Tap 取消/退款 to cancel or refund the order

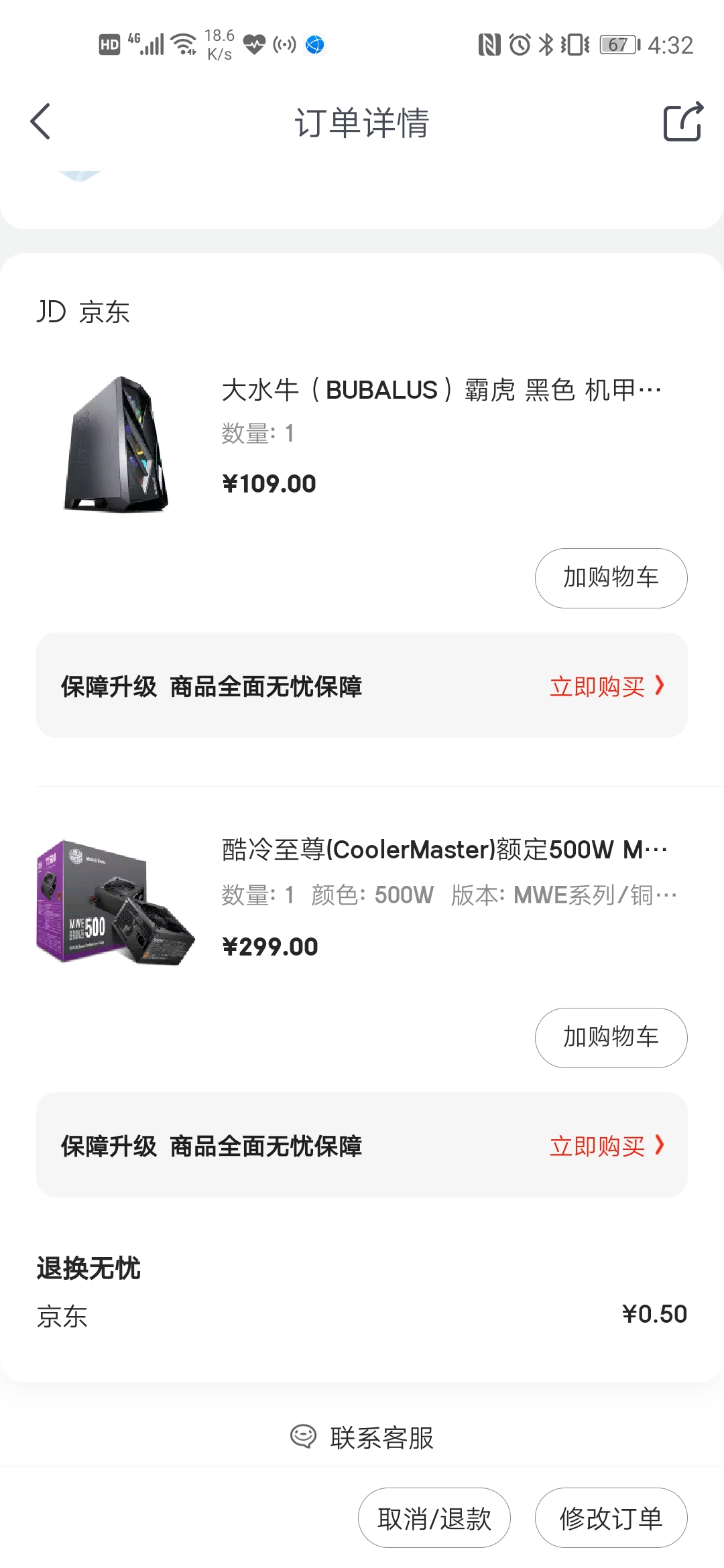[x=434, y=1518]
